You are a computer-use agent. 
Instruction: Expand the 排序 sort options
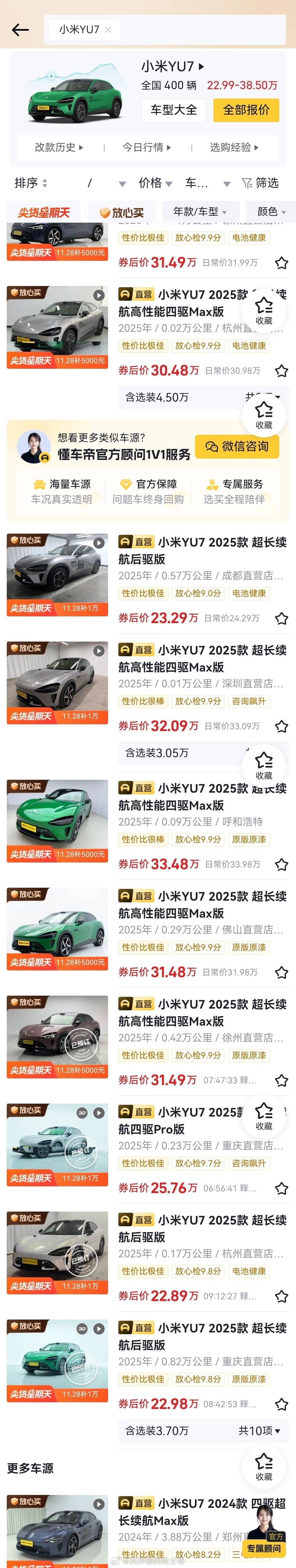click(x=31, y=182)
